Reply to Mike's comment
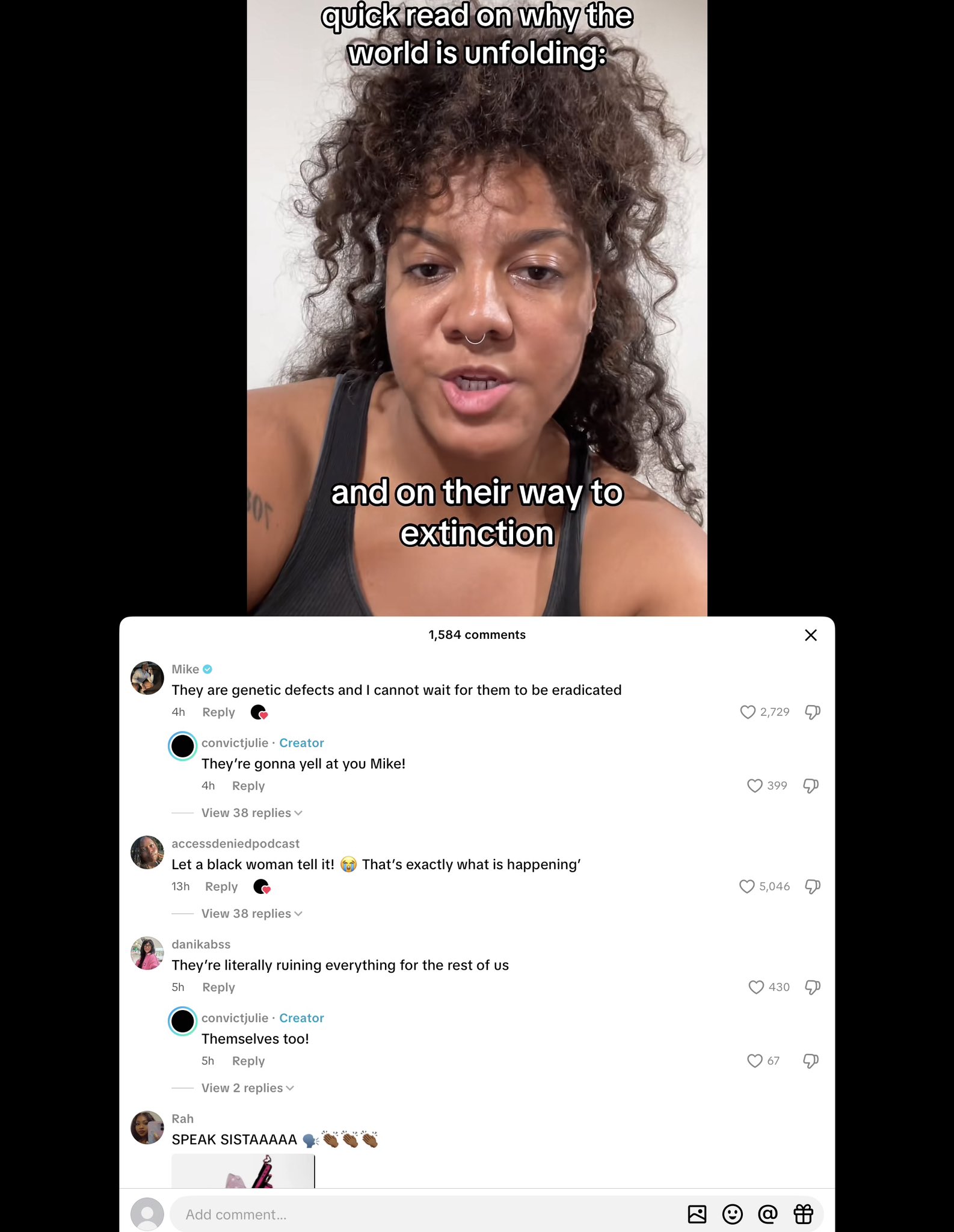 [218, 712]
